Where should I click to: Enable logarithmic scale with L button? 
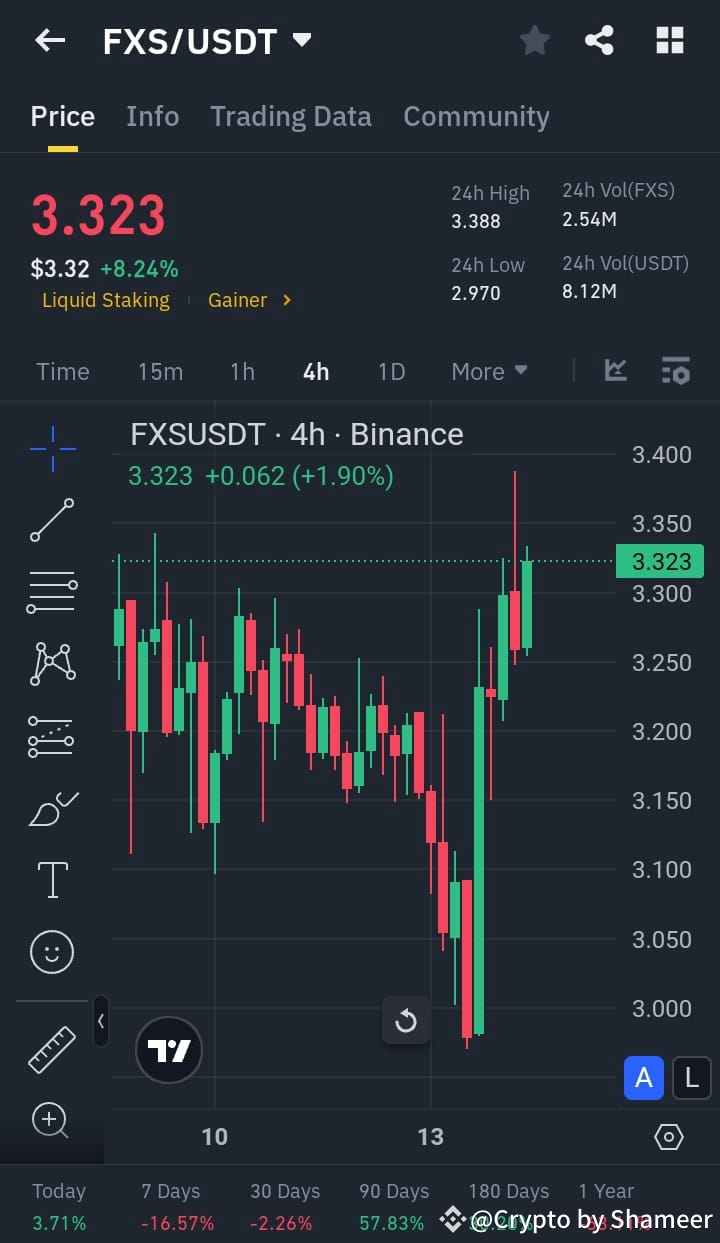tap(691, 1078)
